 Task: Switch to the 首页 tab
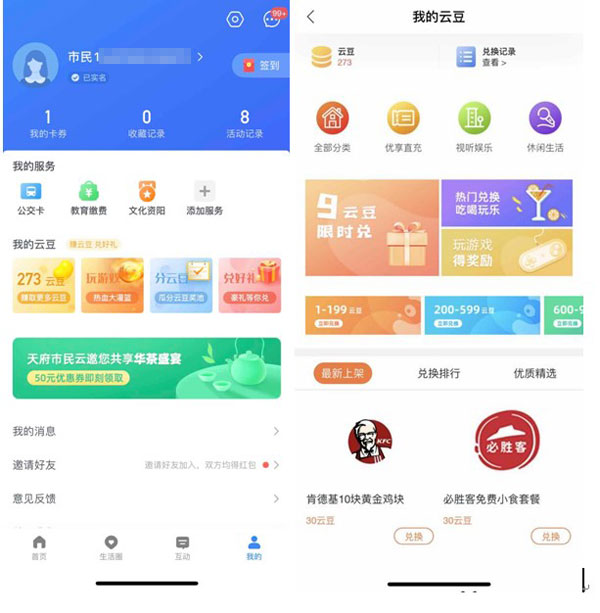point(39,547)
